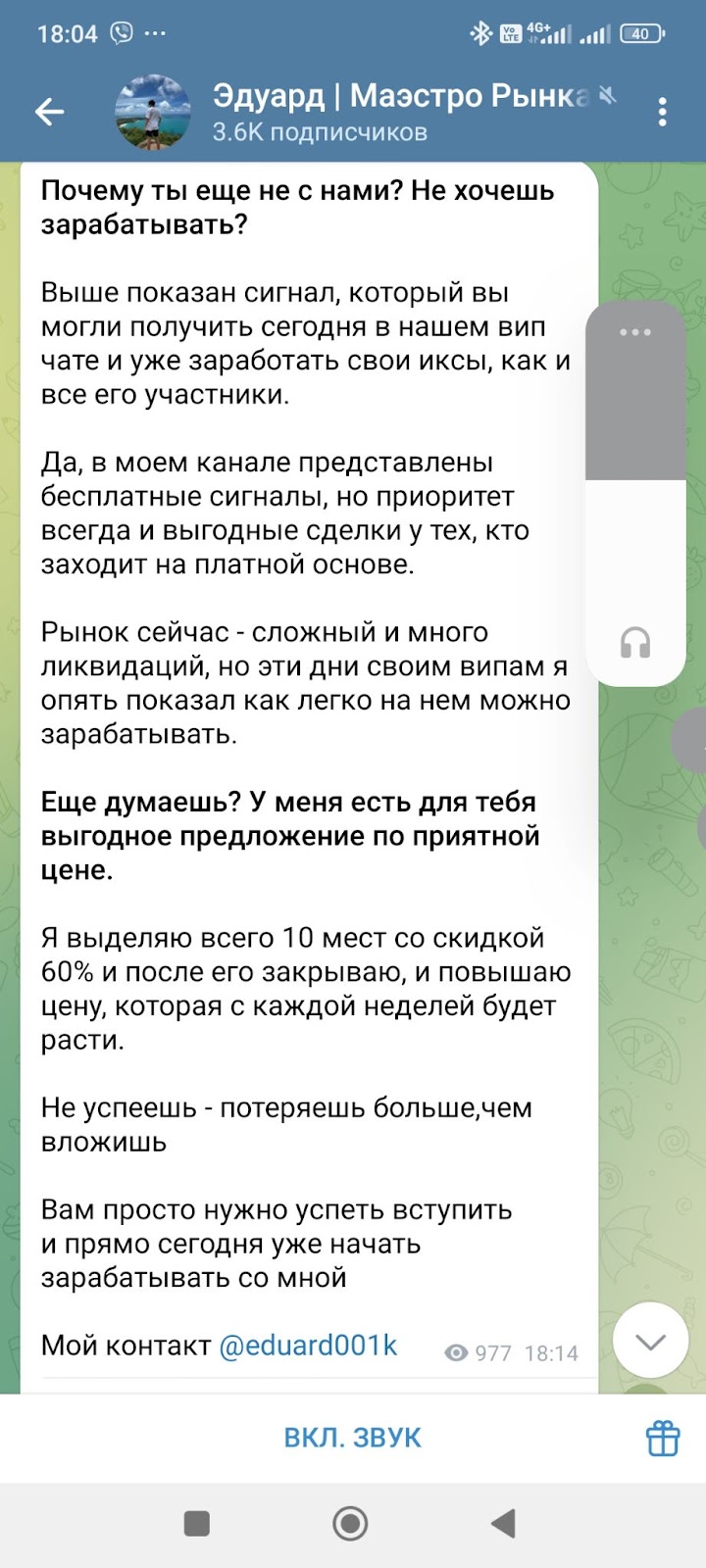
Task: Tap the headphones icon on the volume panel
Action: pos(635,643)
